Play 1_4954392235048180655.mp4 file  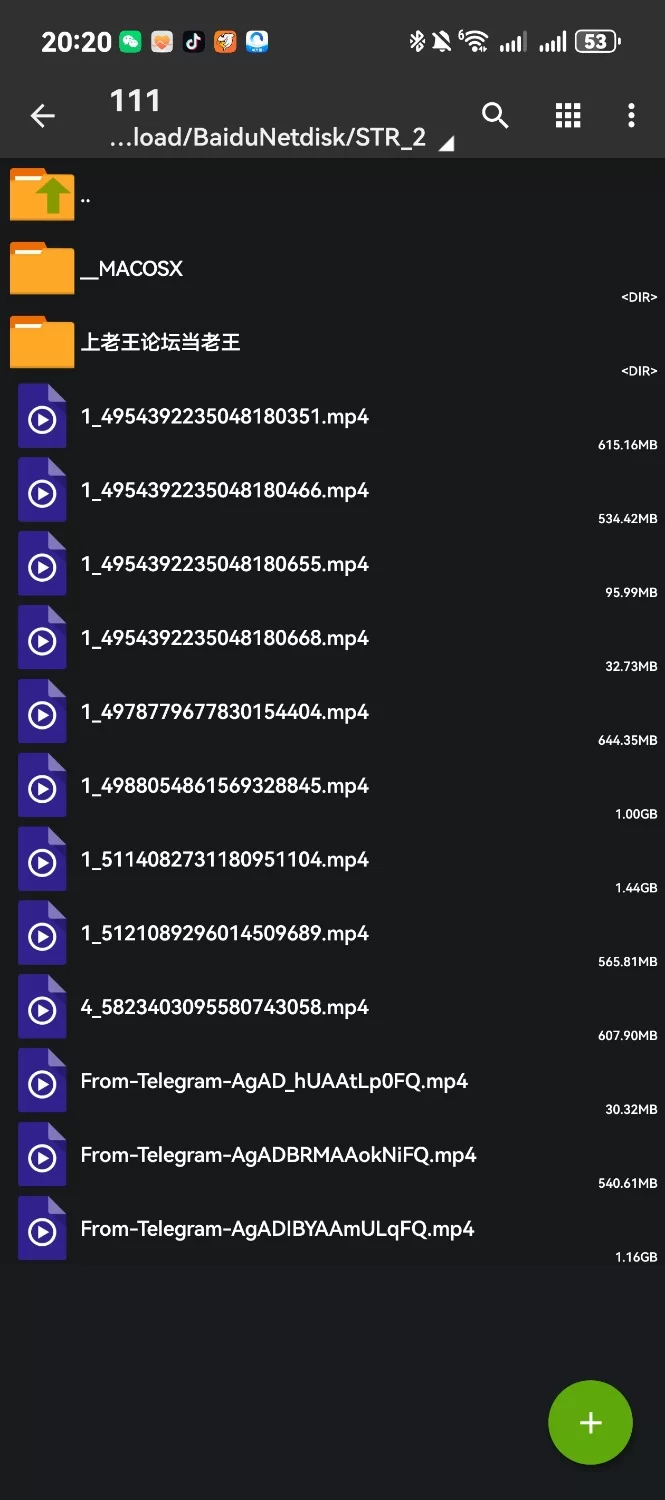[x=224, y=565]
